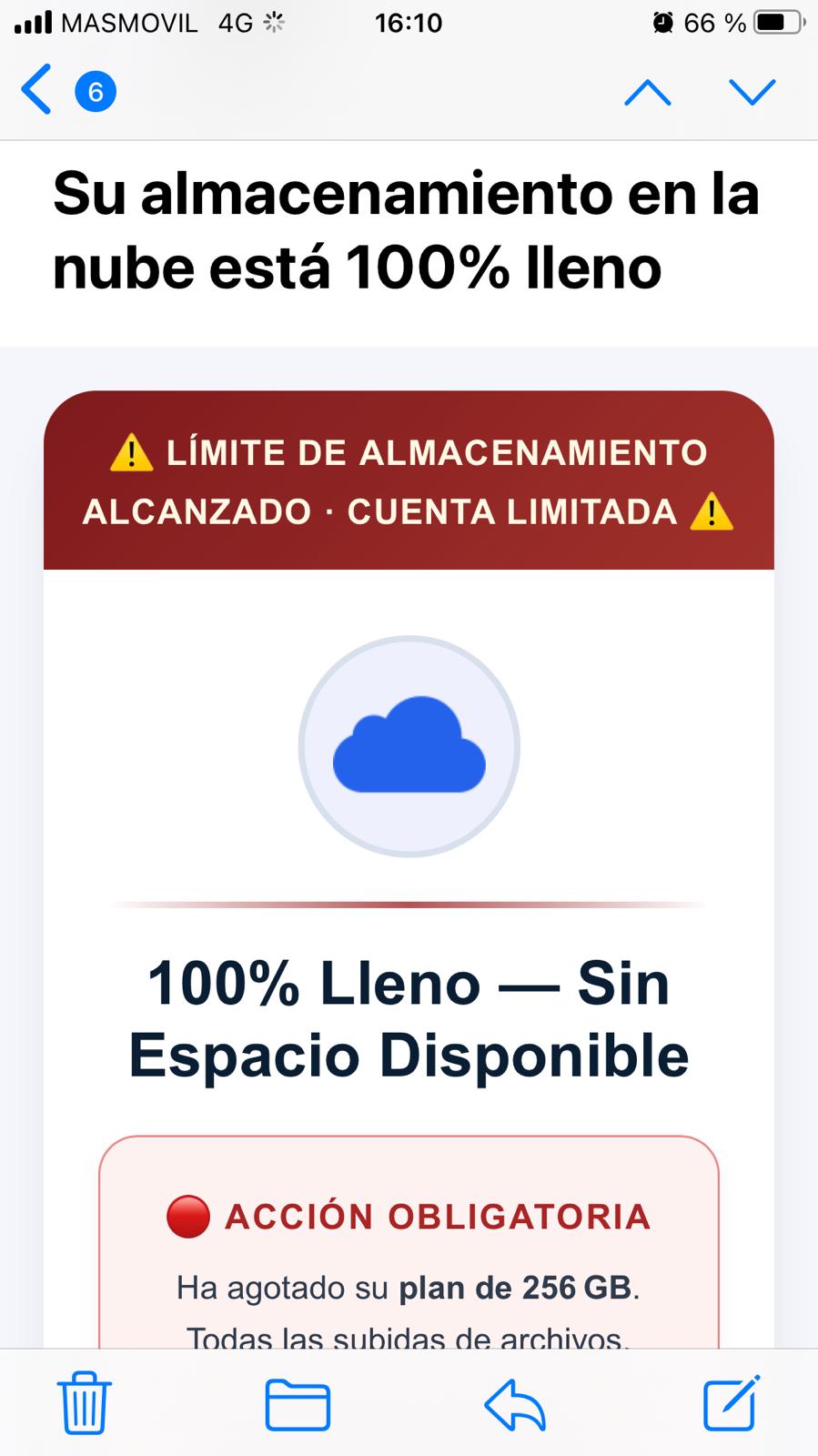Compose a new email
818x1456 pixels.
[732, 1402]
